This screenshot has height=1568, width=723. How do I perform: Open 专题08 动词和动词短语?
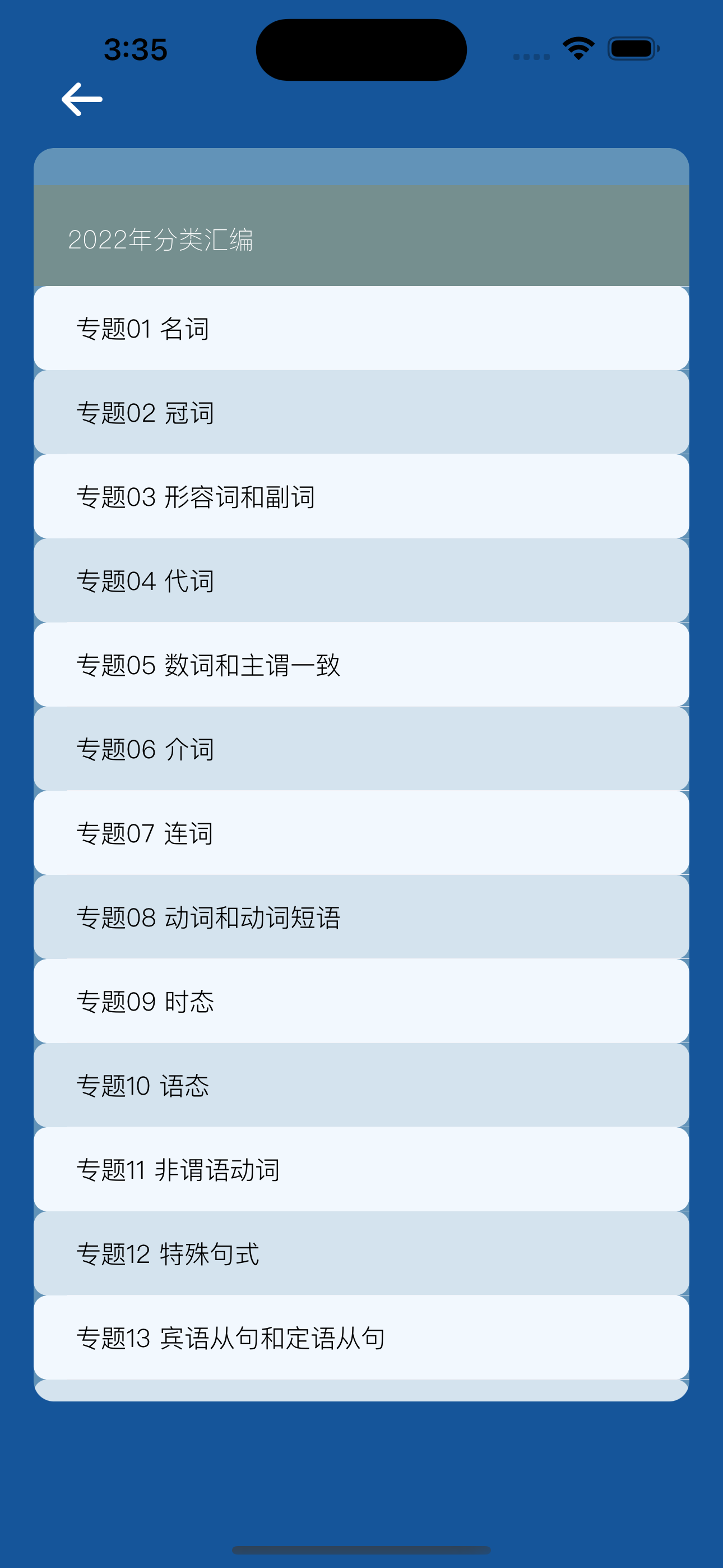click(361, 916)
